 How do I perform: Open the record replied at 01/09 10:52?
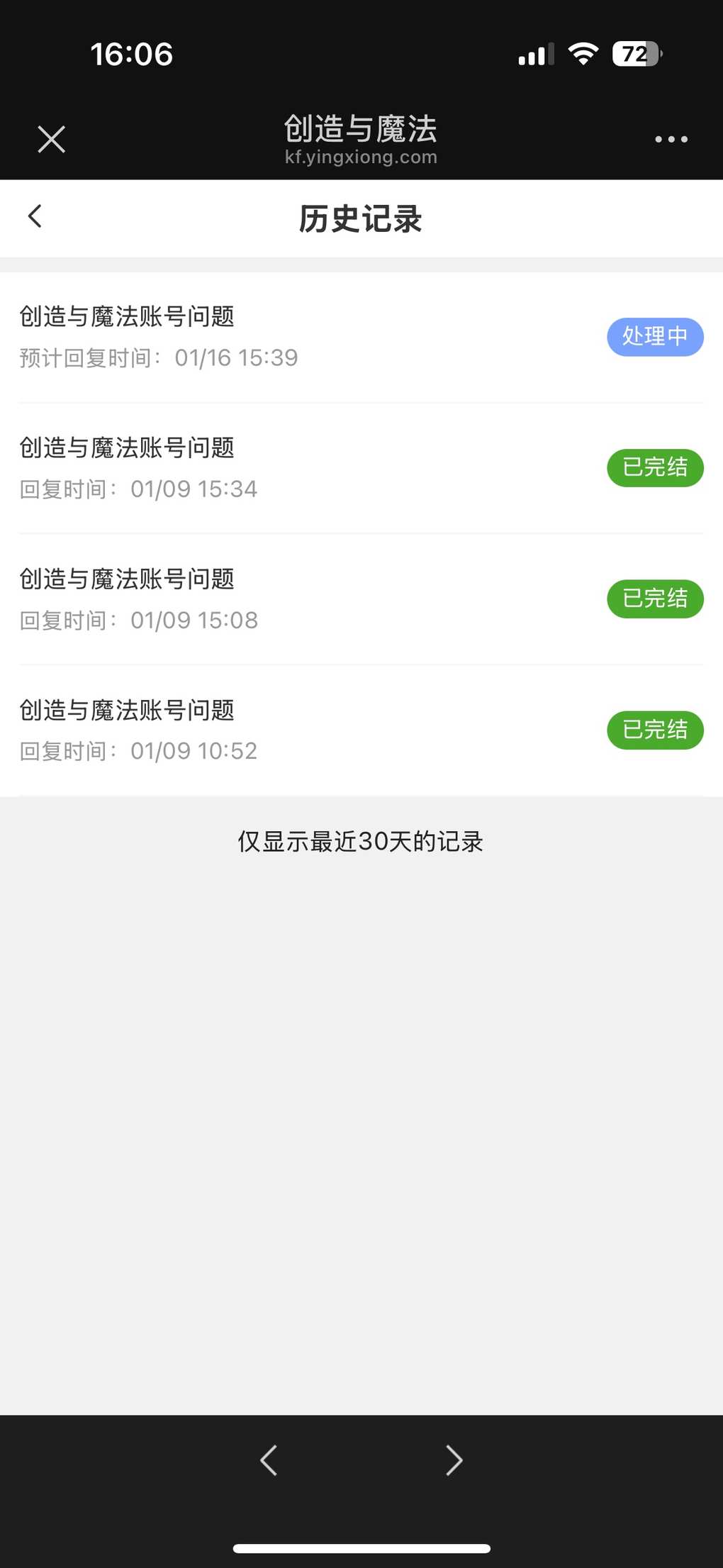pyautogui.click(x=361, y=730)
